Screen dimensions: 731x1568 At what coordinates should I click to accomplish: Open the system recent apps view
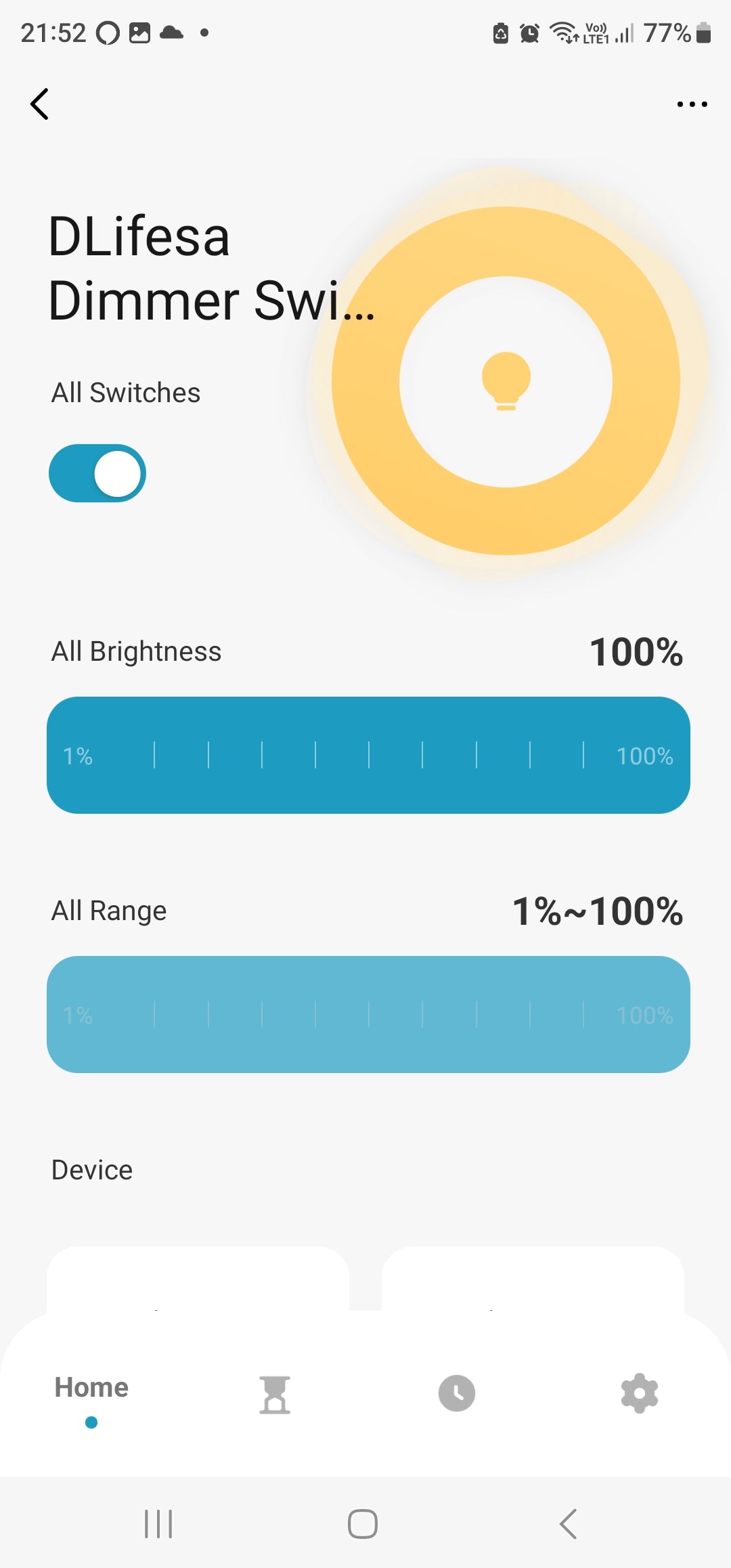click(x=158, y=1524)
